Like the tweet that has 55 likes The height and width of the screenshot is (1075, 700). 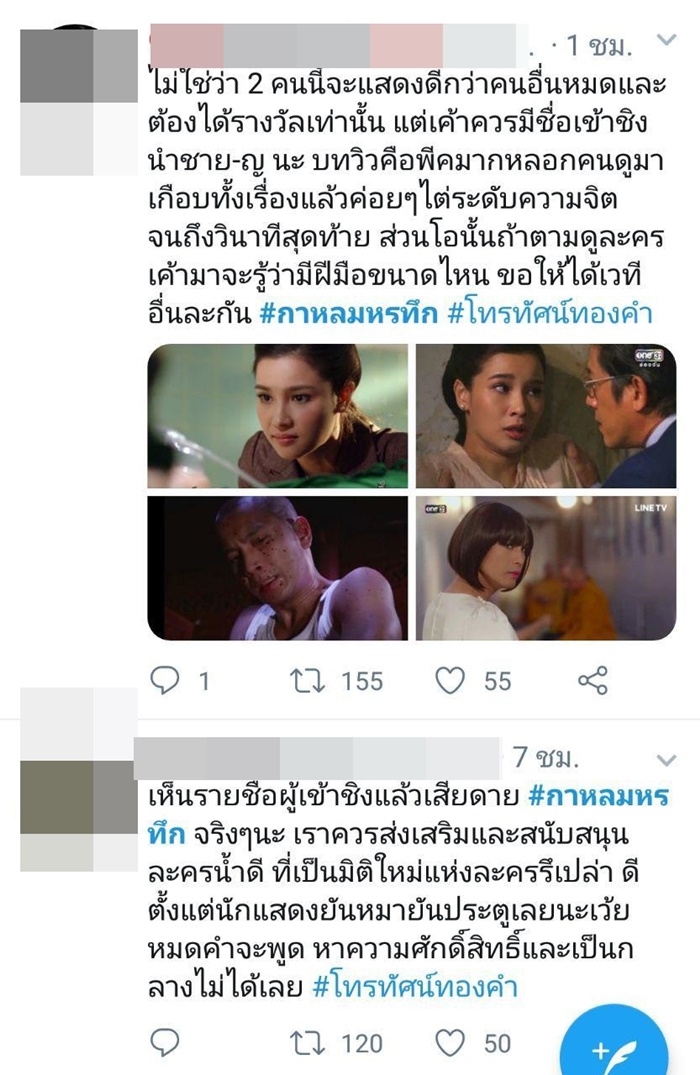tap(451, 681)
